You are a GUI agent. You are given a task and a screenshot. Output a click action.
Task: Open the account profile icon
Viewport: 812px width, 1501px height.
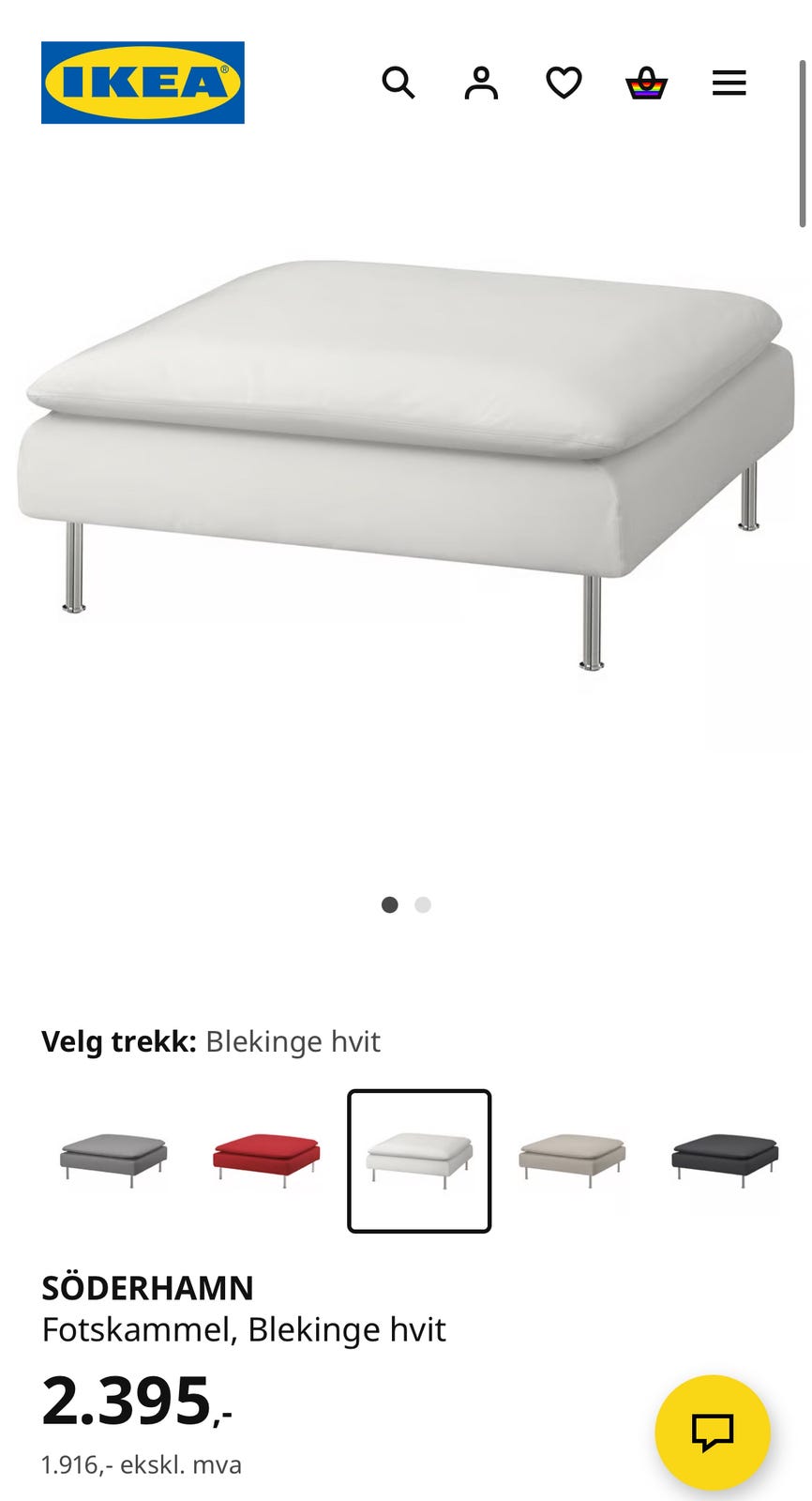481,83
